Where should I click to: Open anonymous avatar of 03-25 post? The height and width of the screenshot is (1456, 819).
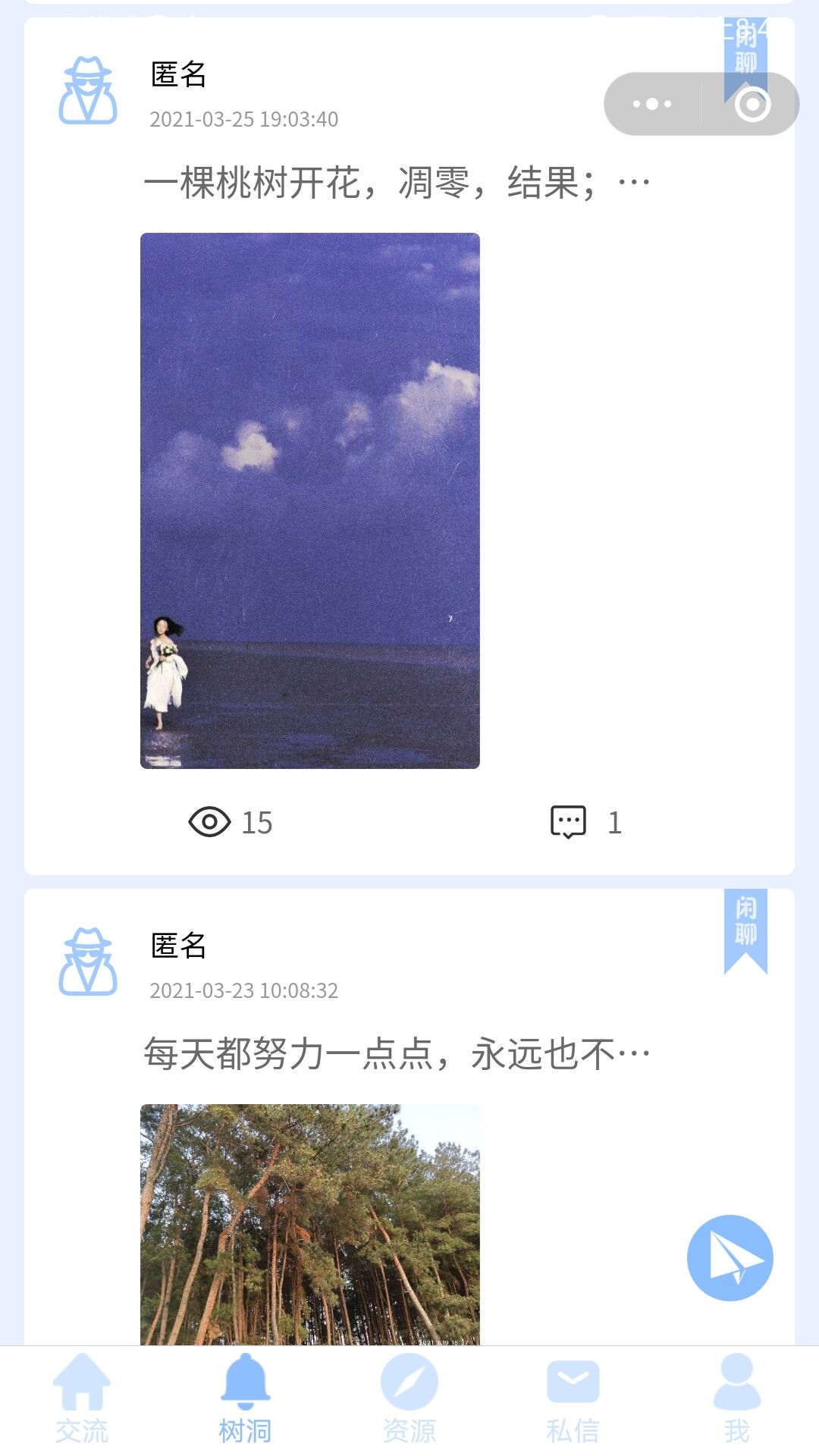[x=88, y=90]
